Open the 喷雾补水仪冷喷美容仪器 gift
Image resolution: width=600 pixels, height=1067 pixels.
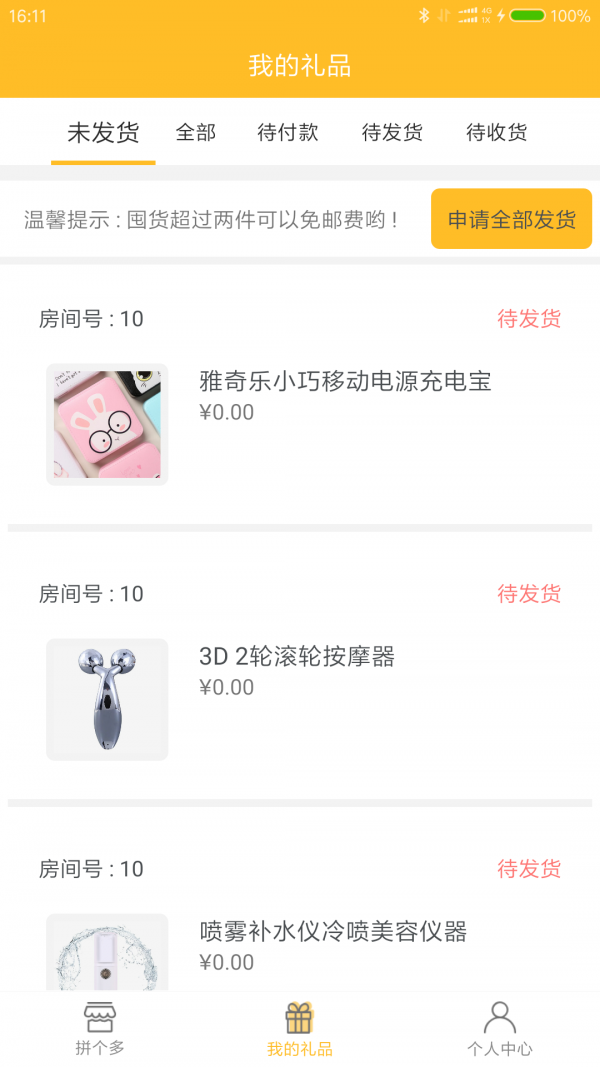coord(333,931)
